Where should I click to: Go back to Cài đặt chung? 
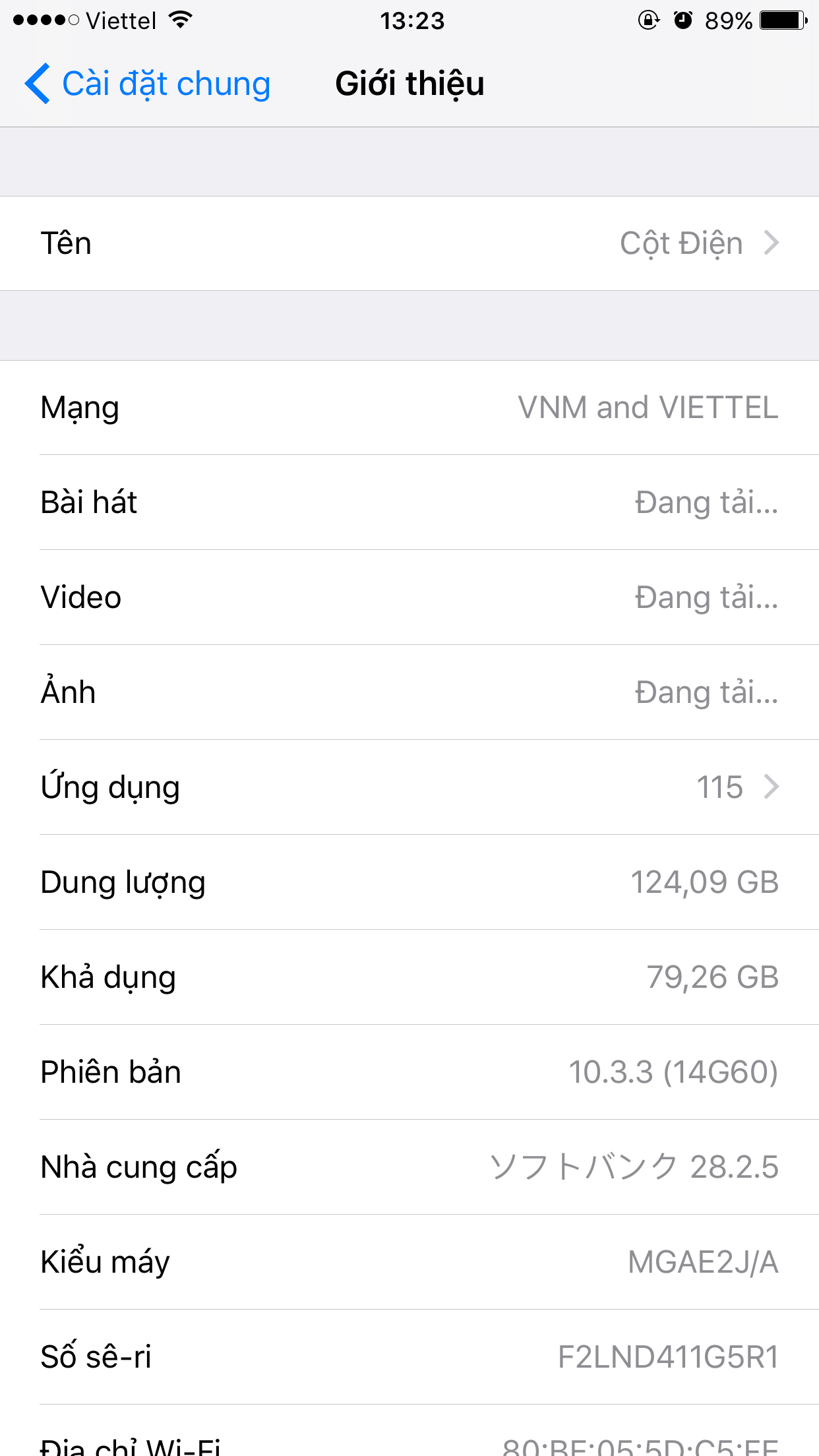click(x=148, y=84)
